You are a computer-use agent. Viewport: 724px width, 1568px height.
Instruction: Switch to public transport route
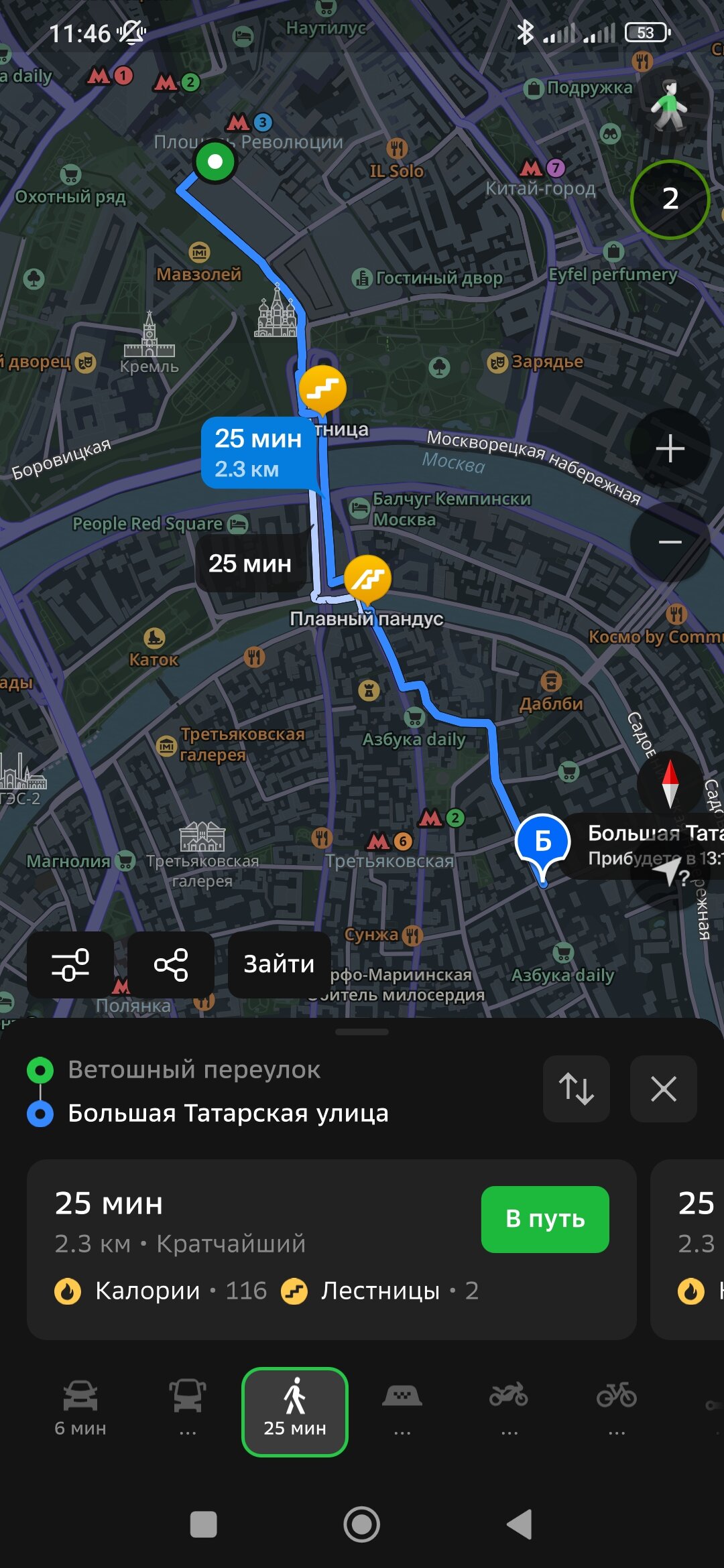click(x=188, y=1411)
